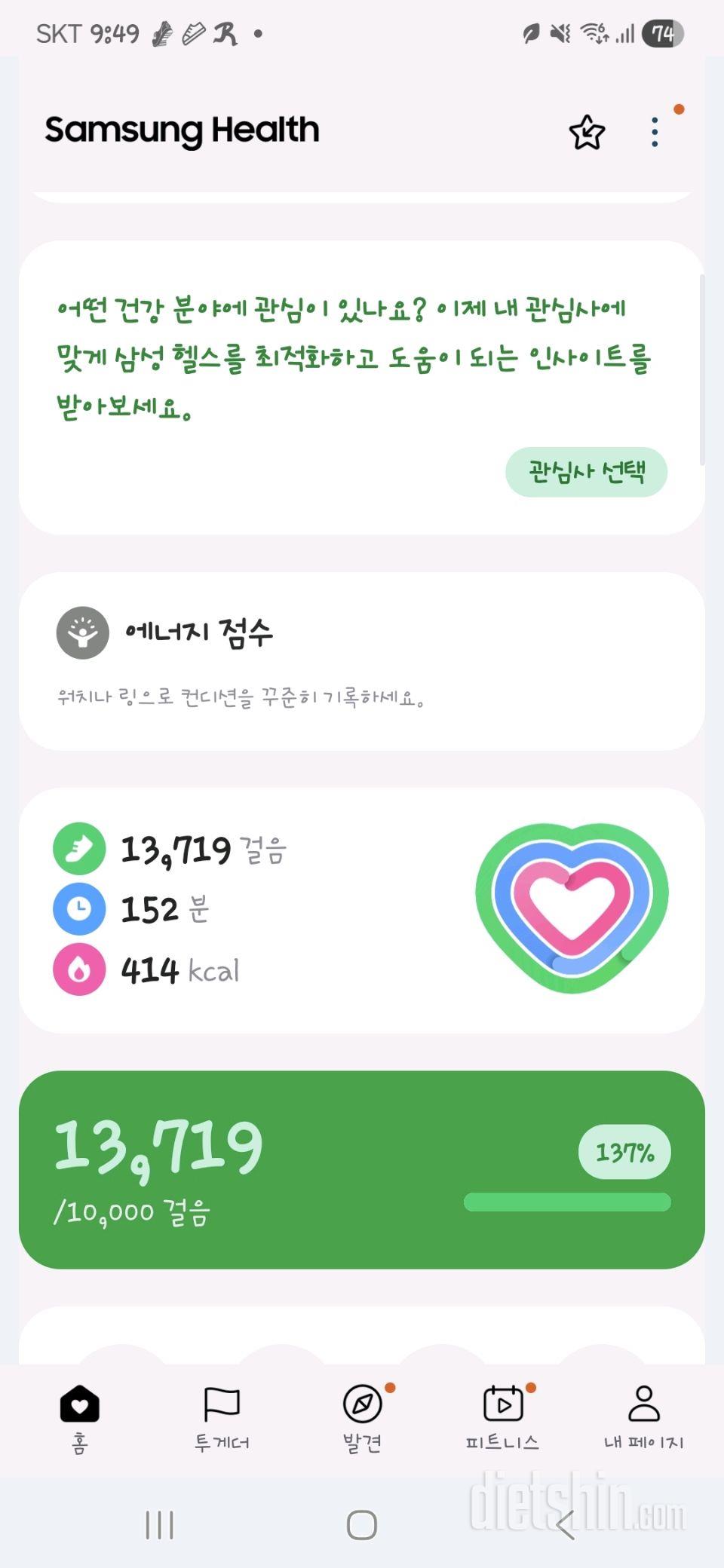
Task: Switch to the 홈 tab
Action: click(x=80, y=1417)
